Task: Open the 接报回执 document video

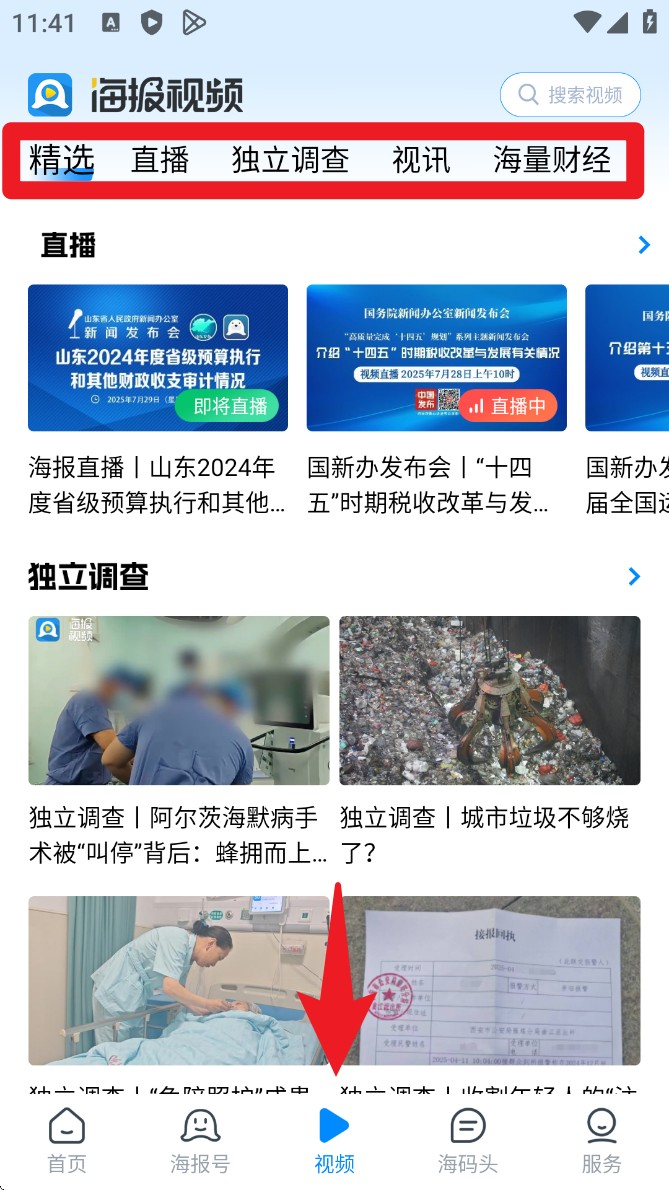Action: click(489, 980)
